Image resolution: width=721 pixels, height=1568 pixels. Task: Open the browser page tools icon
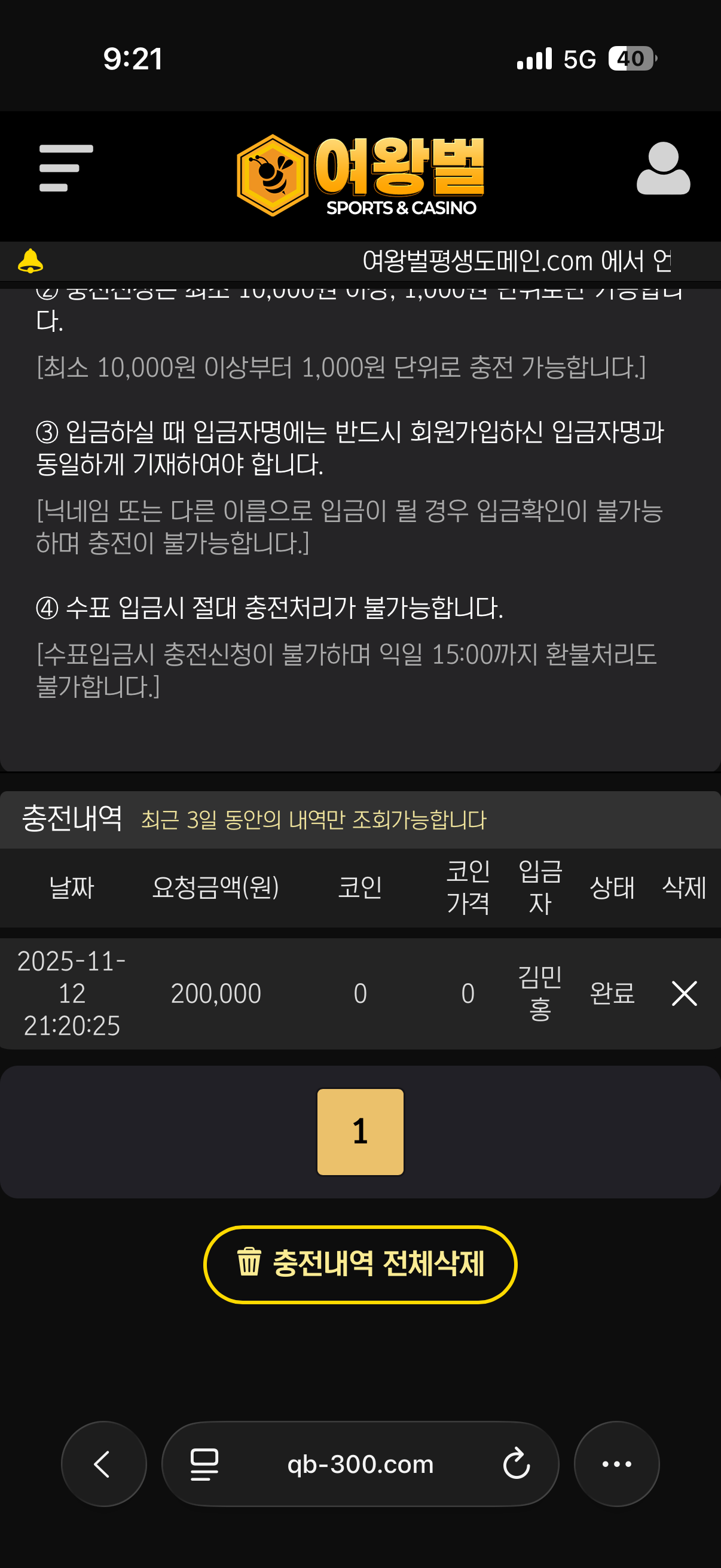pyautogui.click(x=204, y=1463)
